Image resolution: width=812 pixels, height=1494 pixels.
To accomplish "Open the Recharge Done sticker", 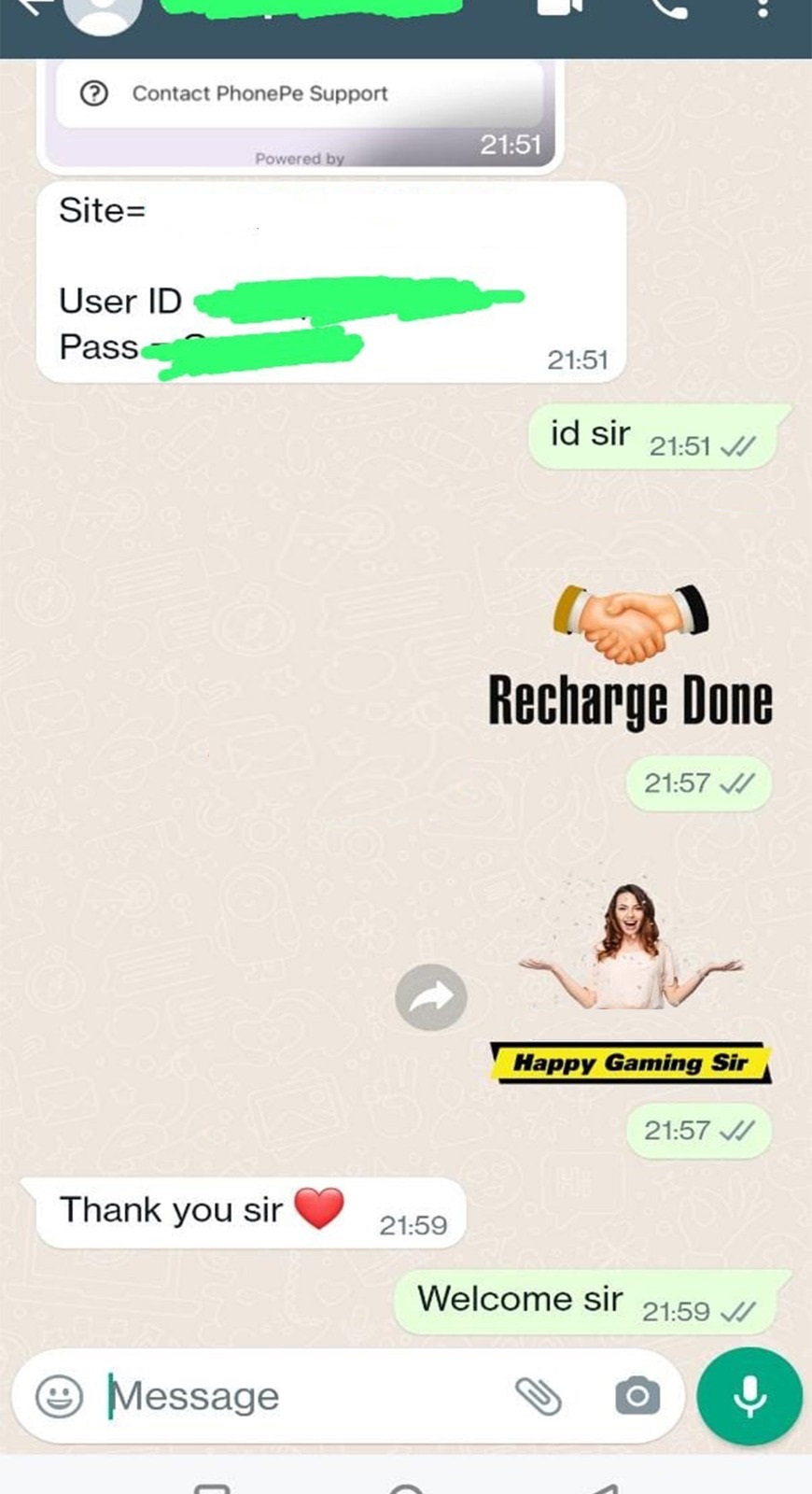I will pyautogui.click(x=631, y=658).
